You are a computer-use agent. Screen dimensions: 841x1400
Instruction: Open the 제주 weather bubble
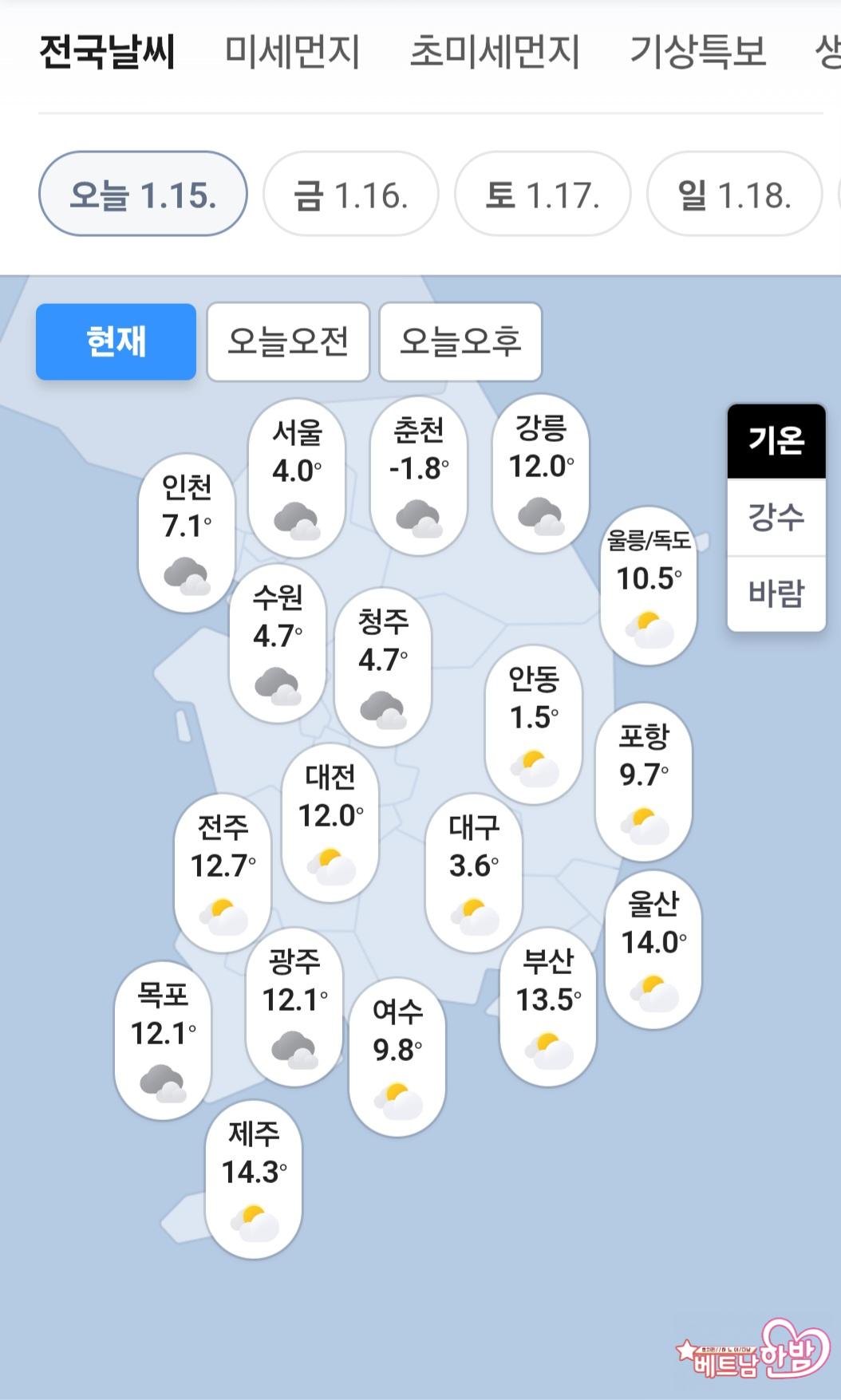click(254, 1177)
